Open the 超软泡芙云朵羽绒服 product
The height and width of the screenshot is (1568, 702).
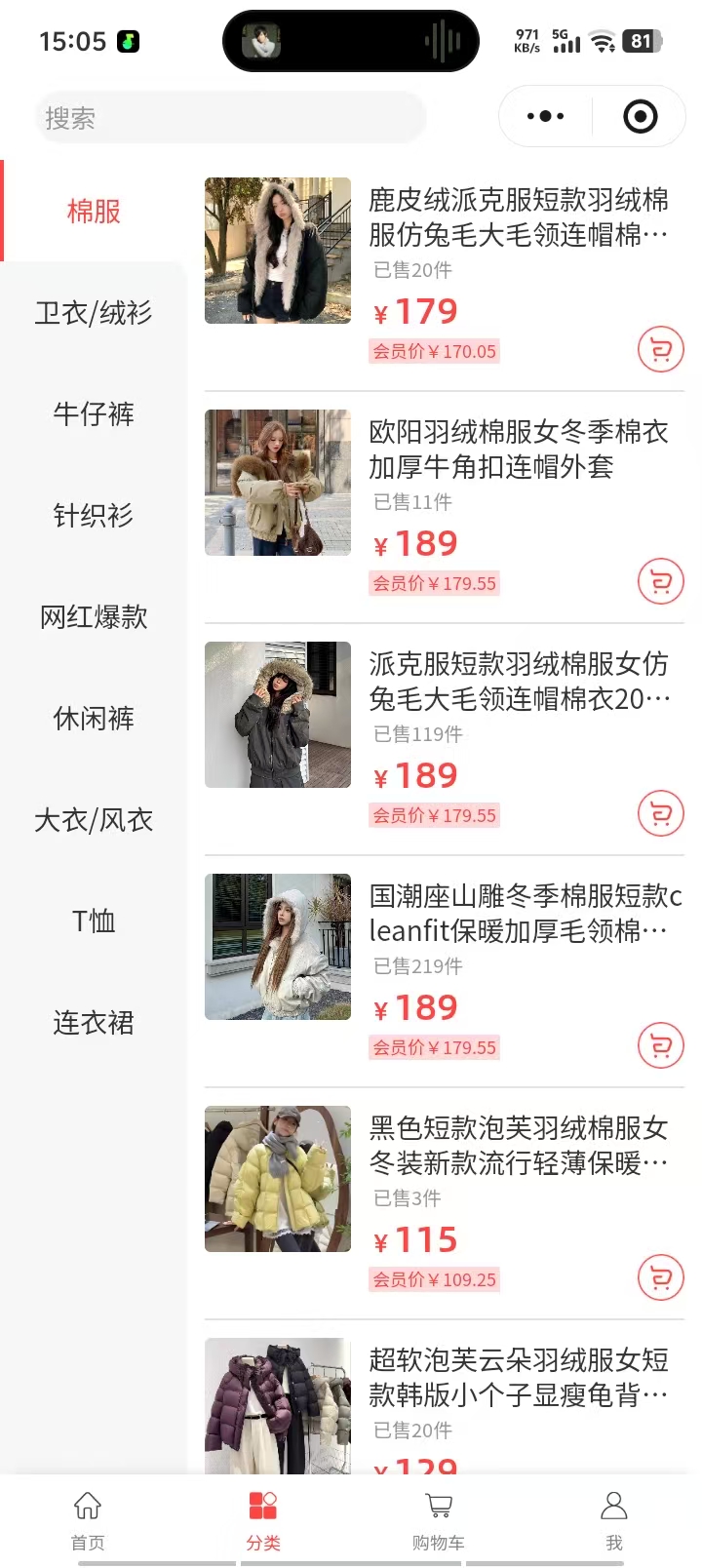(518, 1378)
